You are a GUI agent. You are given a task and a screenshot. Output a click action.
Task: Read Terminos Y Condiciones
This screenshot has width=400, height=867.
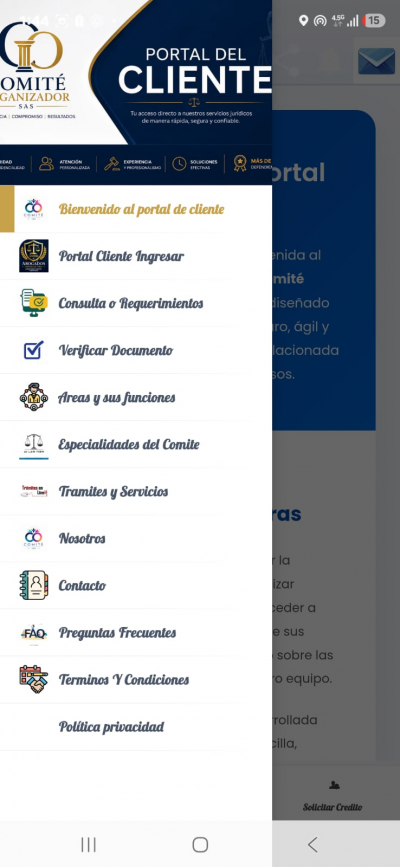[136, 679]
